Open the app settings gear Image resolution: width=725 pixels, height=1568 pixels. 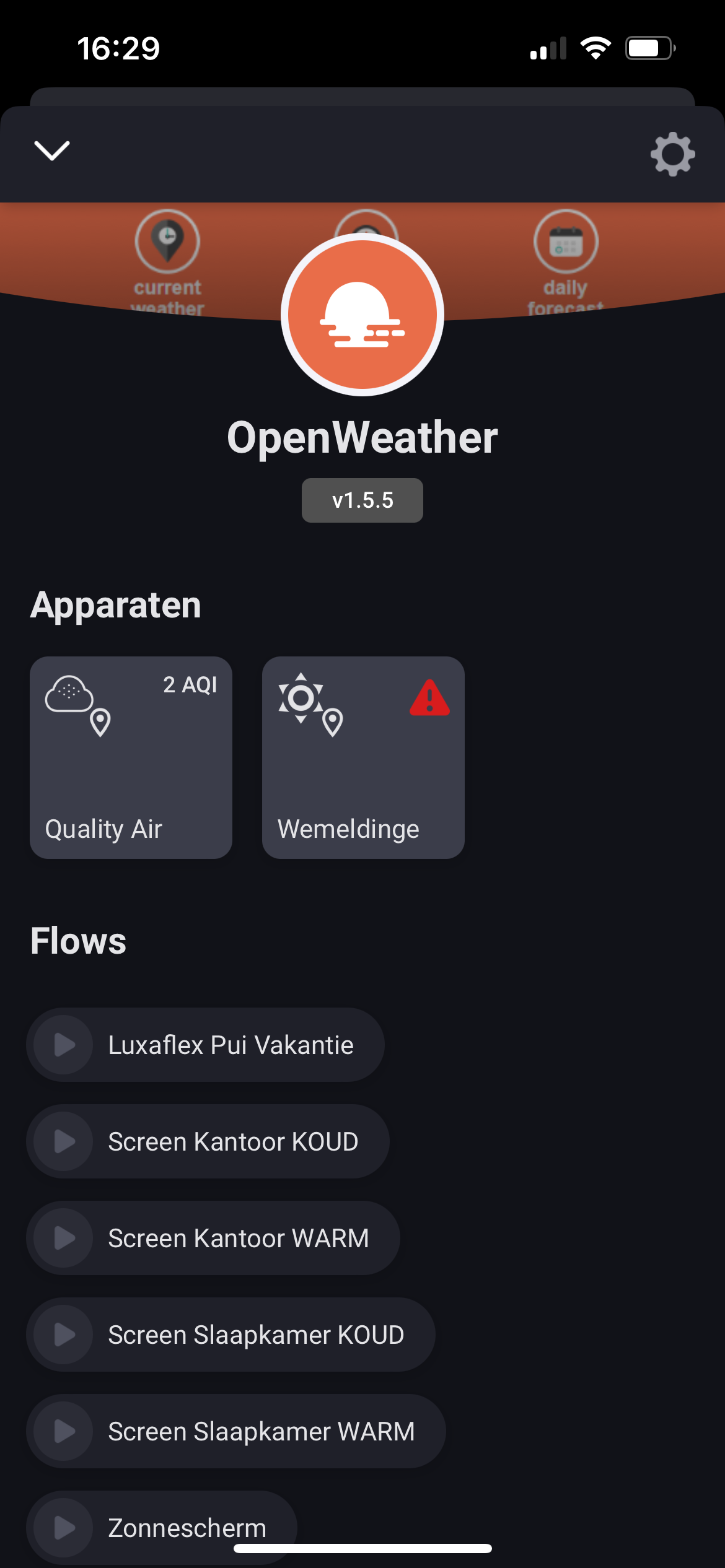coord(672,154)
